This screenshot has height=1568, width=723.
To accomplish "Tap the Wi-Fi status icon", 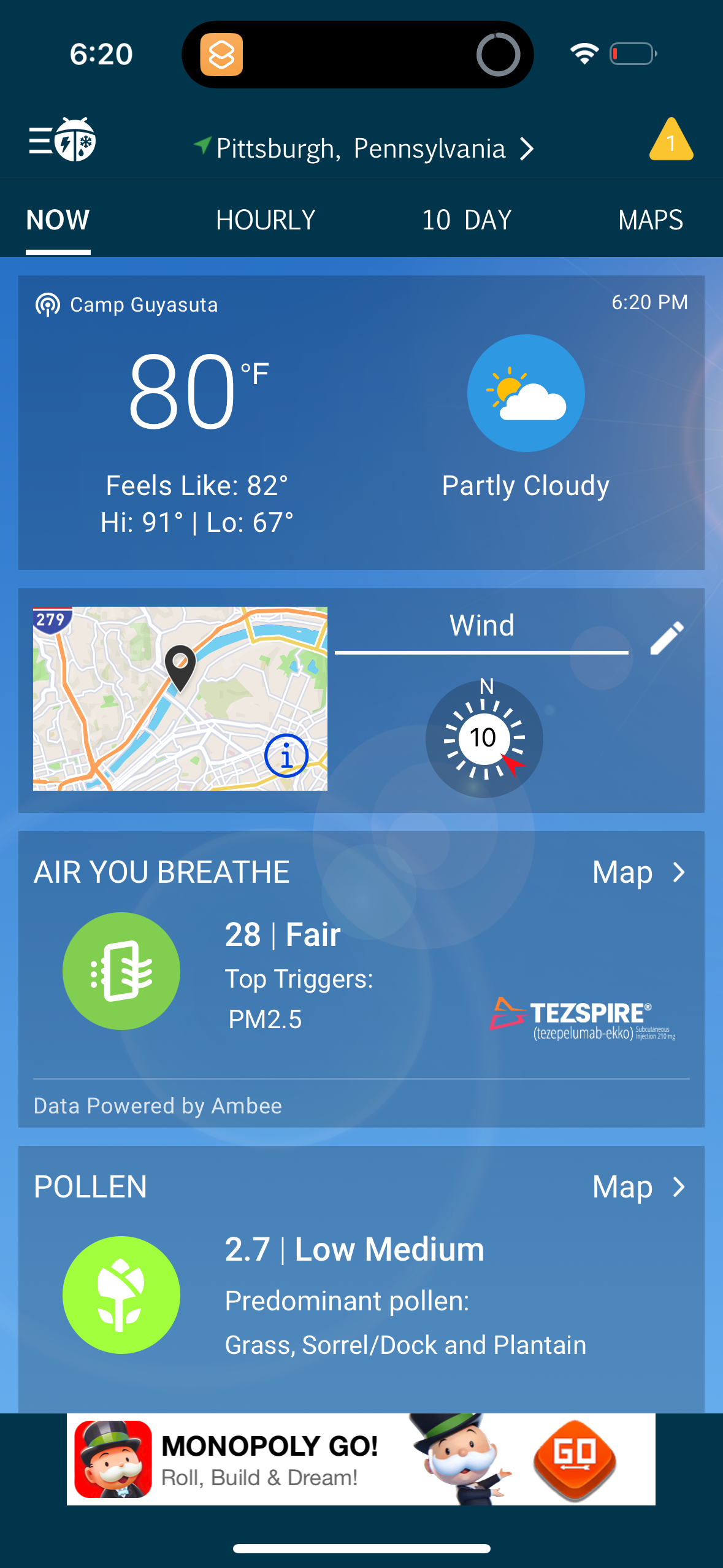I will (x=583, y=54).
